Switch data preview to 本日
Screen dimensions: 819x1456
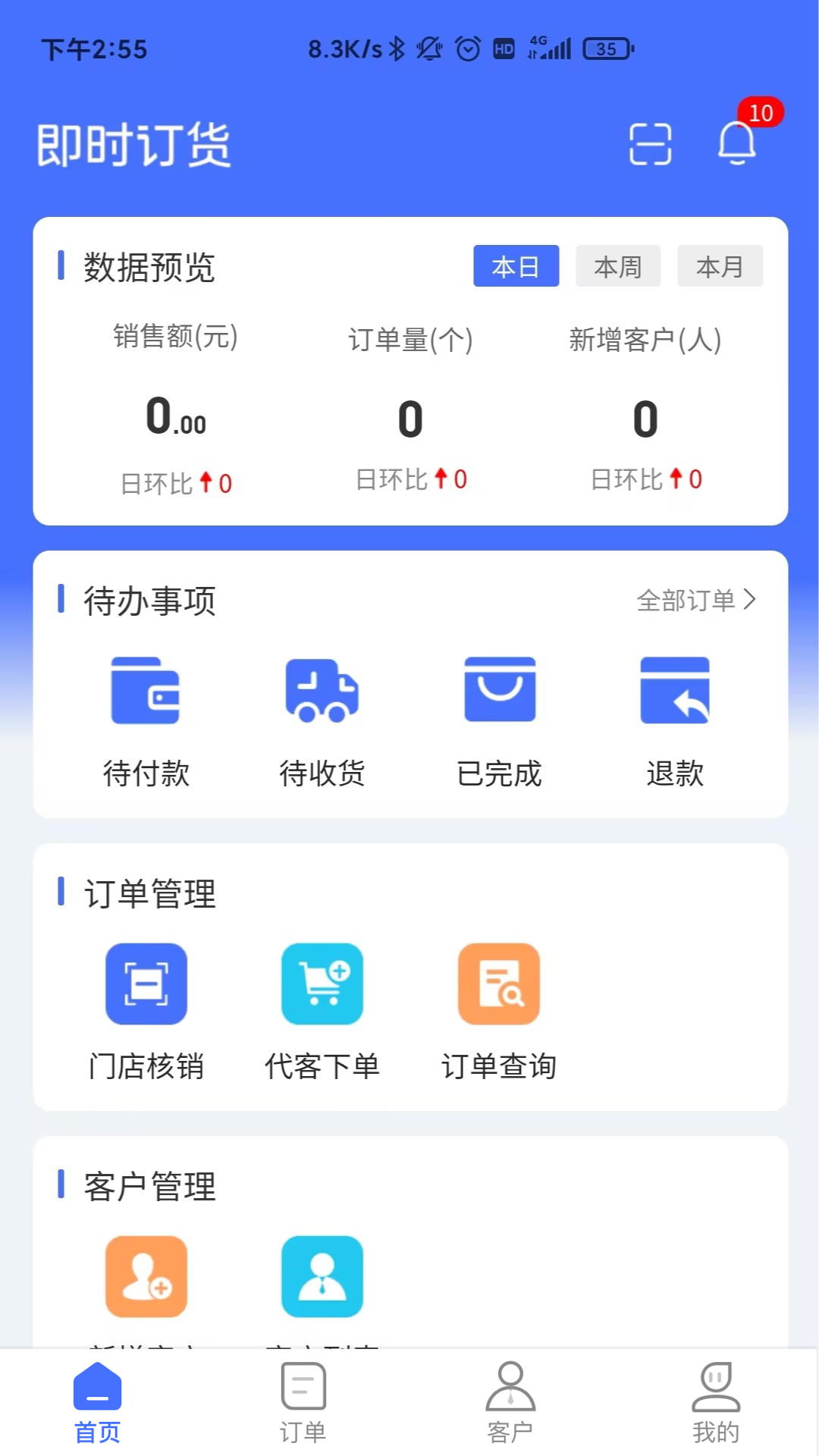[516, 266]
